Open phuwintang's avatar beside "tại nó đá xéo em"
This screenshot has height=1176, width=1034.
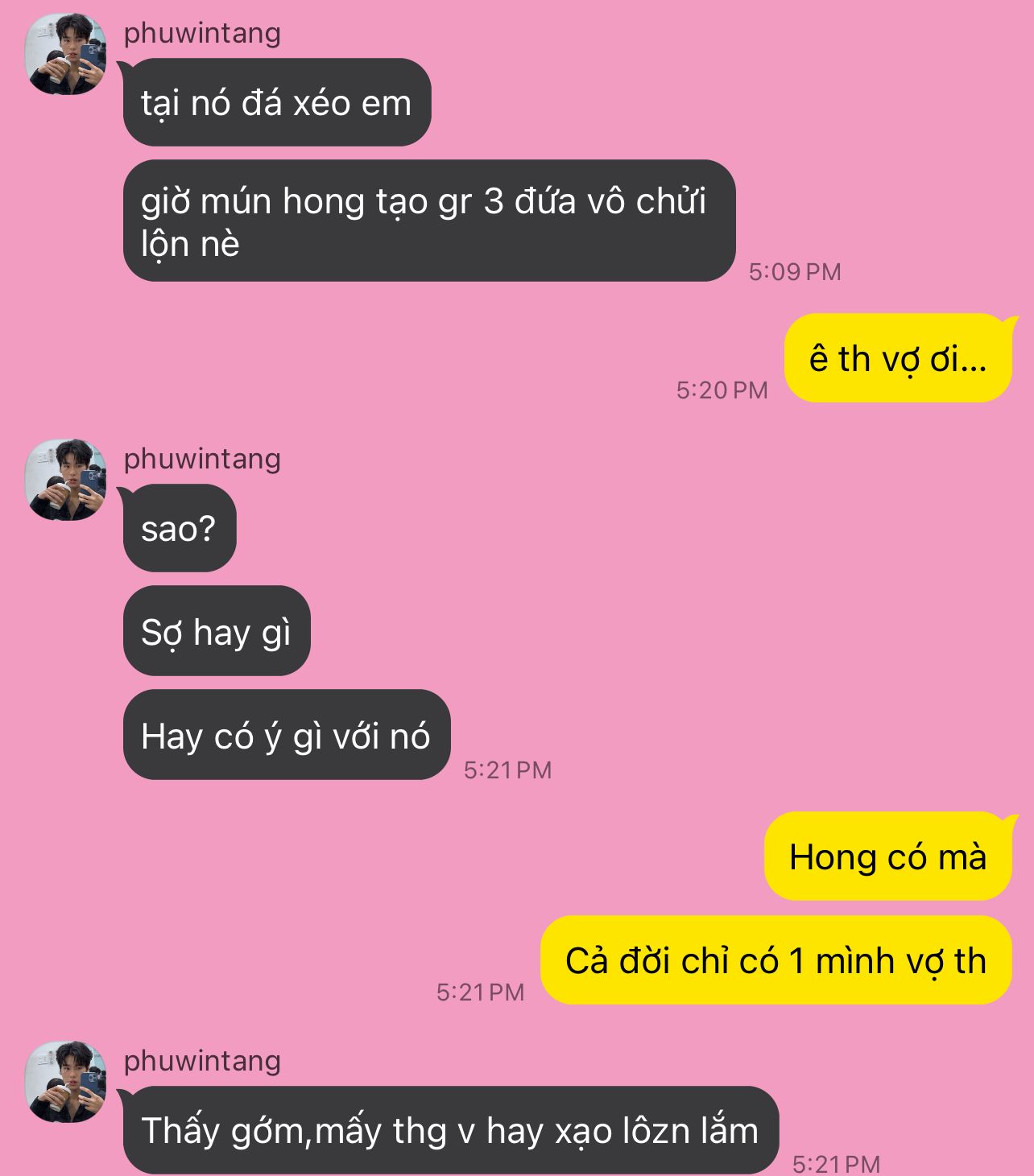pos(67,55)
